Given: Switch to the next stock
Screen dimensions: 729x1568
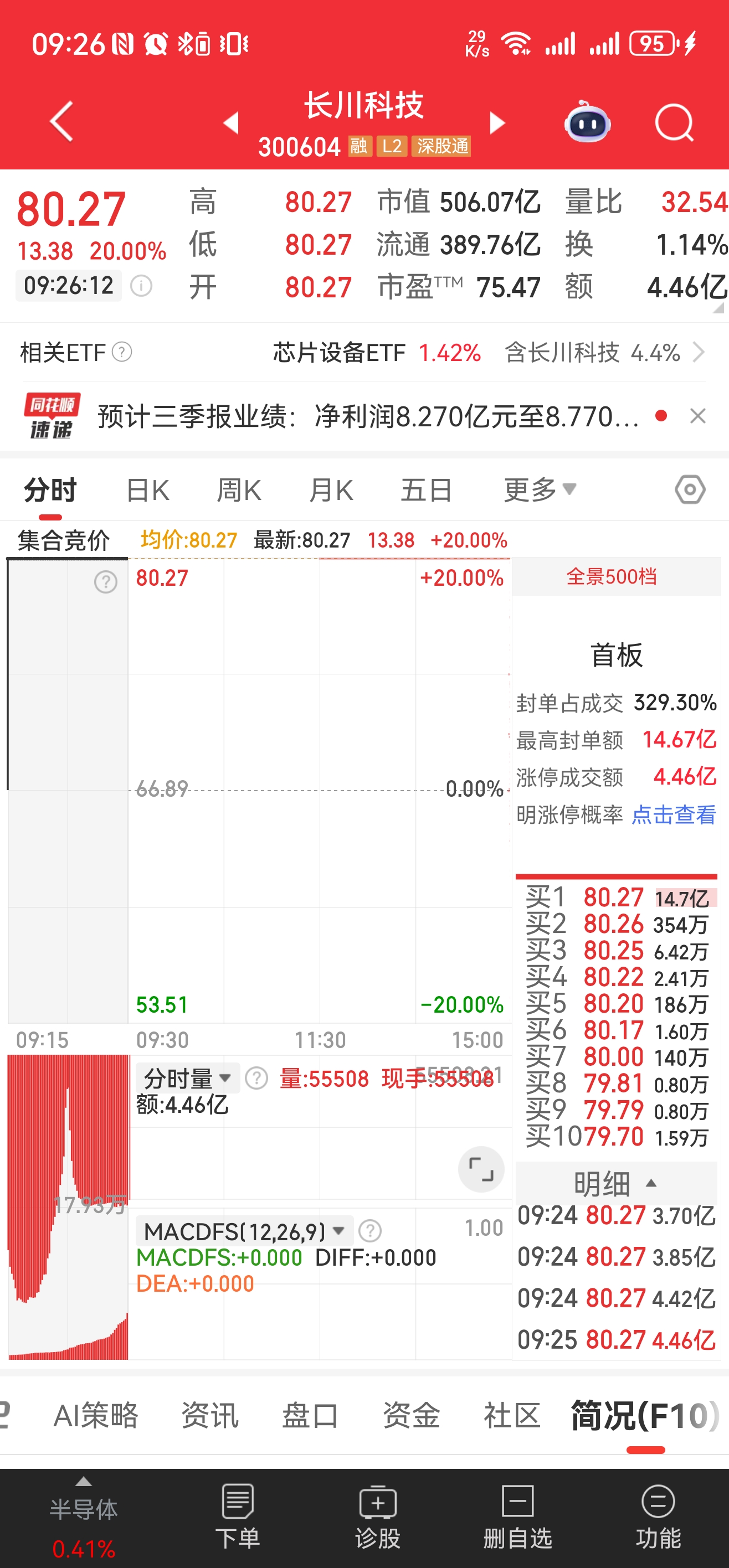Looking at the screenshot, I should pos(497,123).
